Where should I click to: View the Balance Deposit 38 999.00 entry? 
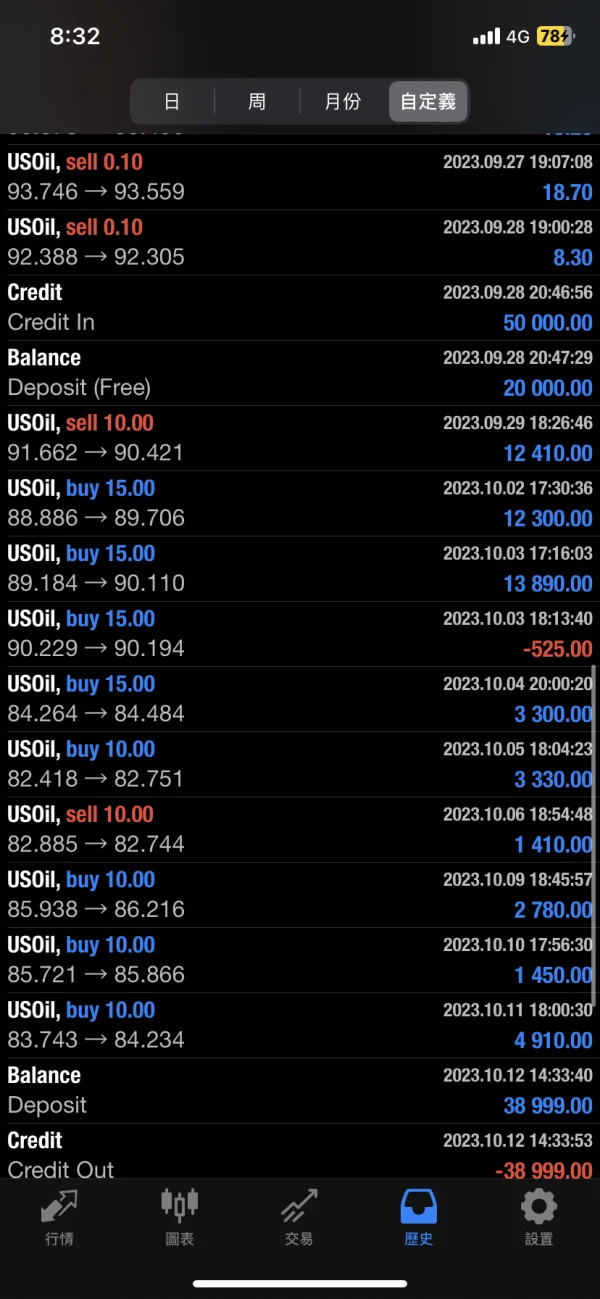click(x=300, y=1090)
